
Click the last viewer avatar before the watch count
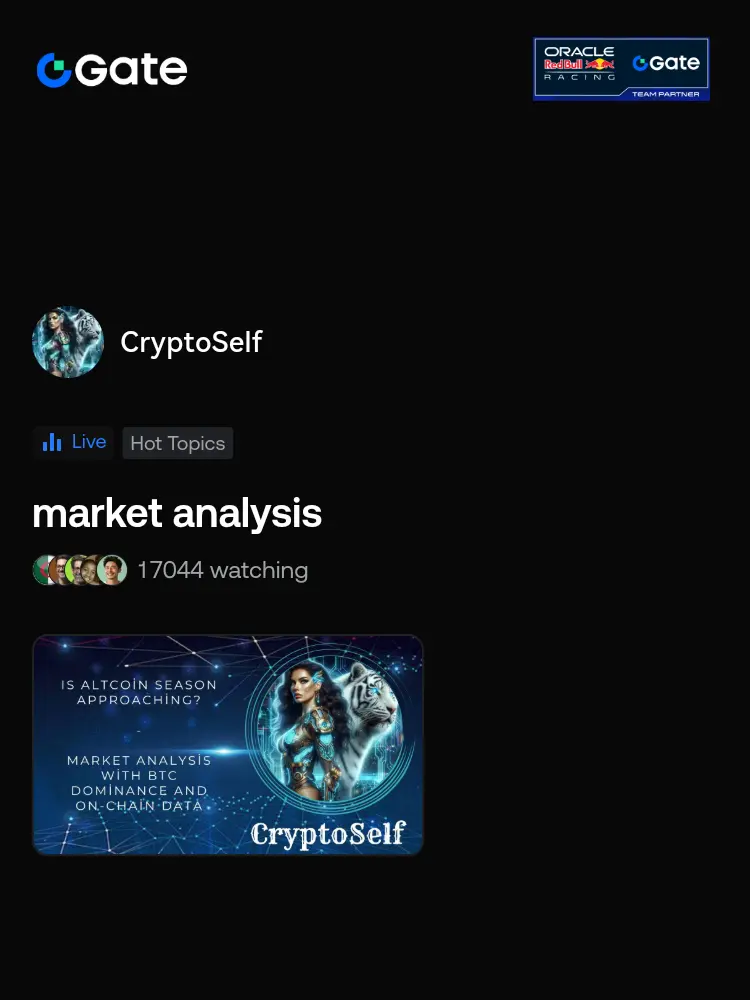[x=112, y=570]
